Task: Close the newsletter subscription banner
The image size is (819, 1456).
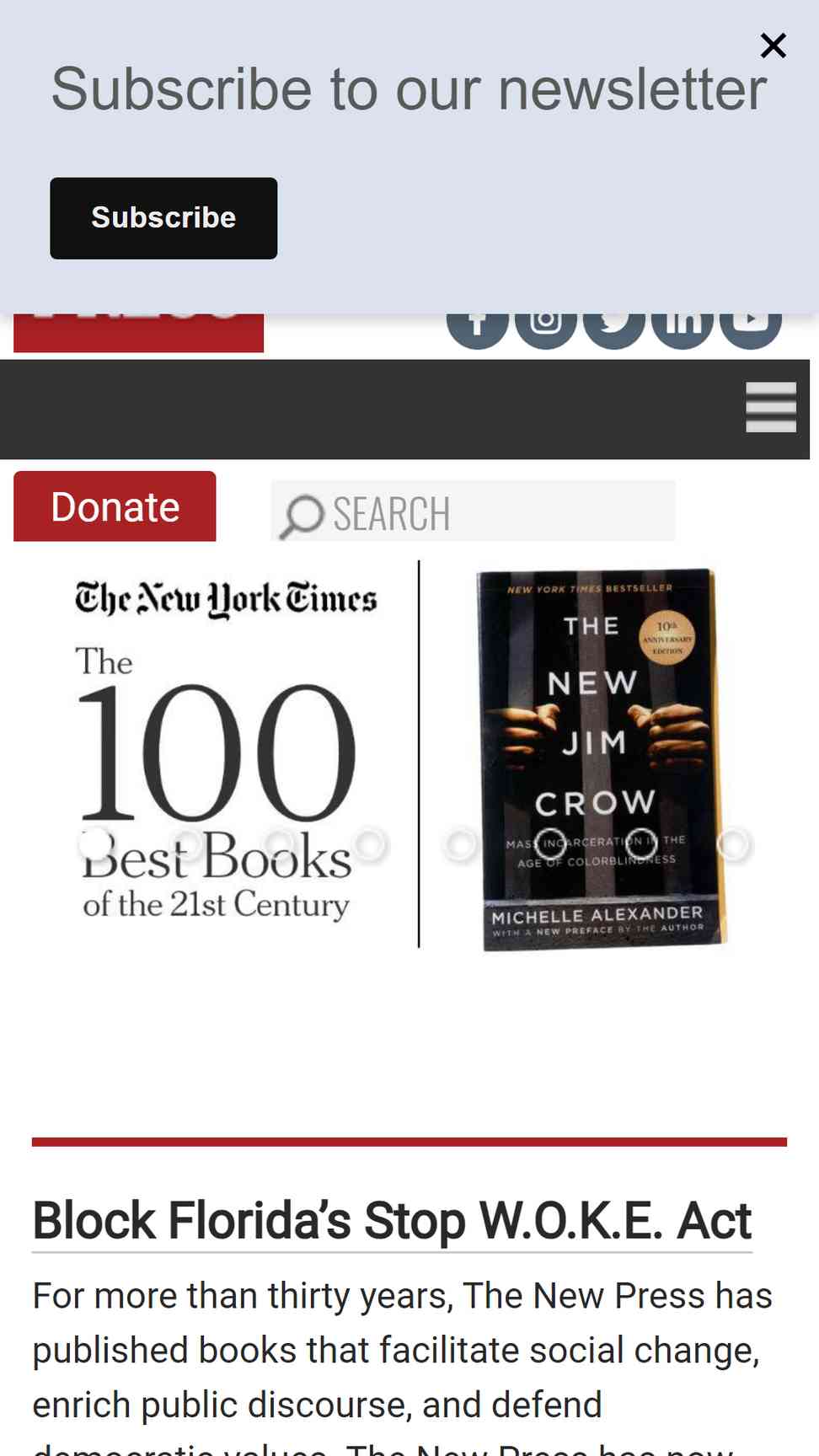Action: pyautogui.click(x=773, y=45)
